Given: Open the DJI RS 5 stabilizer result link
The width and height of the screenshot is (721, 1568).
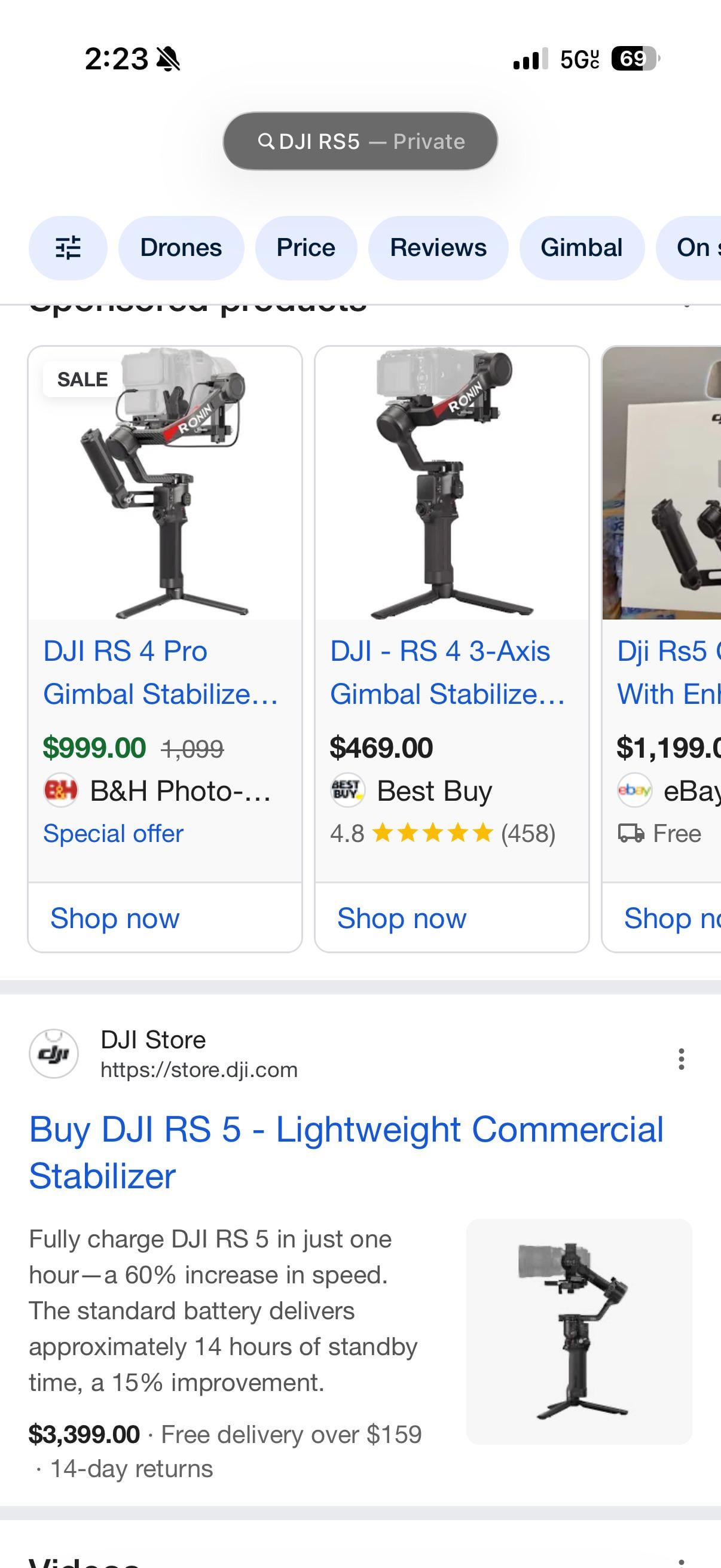Looking at the screenshot, I should (345, 1152).
